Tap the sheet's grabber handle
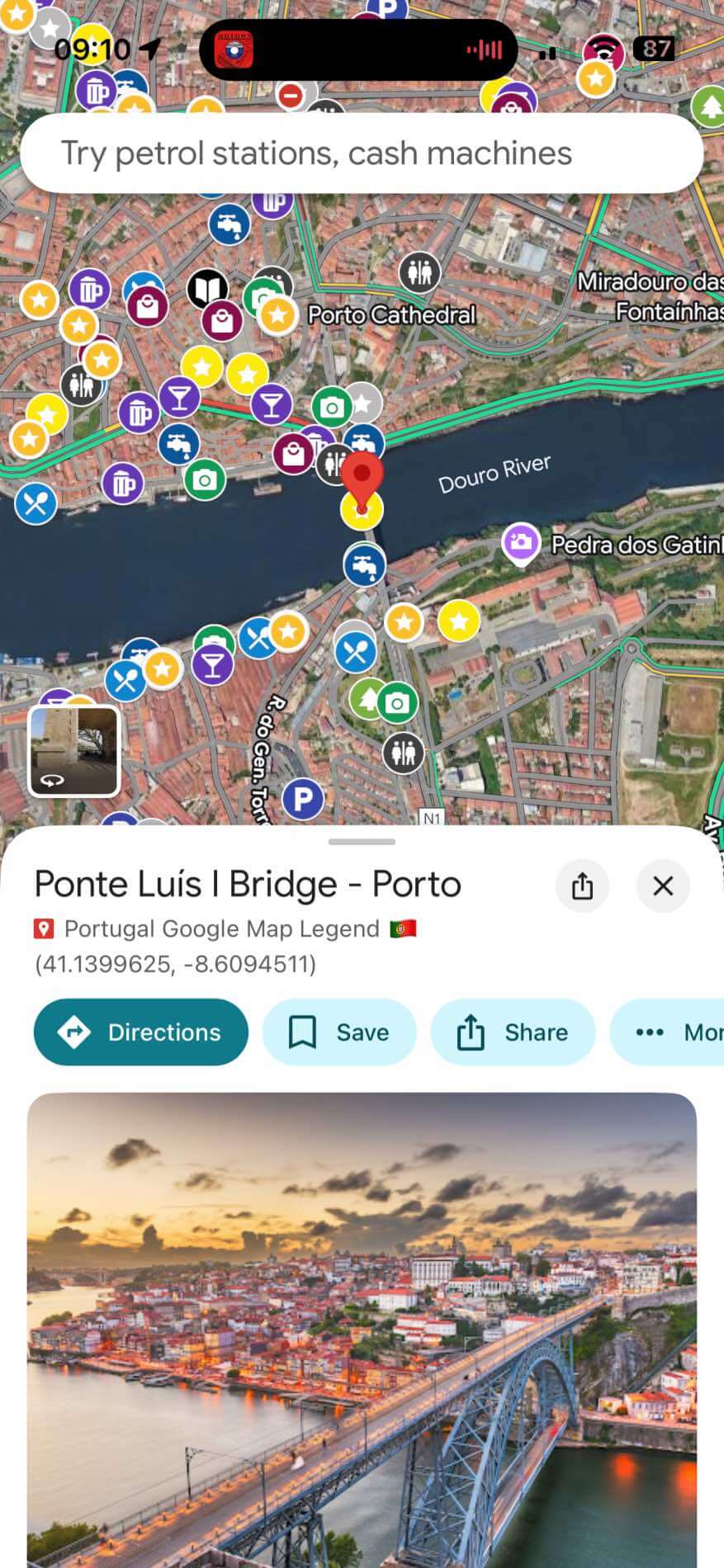 pyautogui.click(x=362, y=842)
